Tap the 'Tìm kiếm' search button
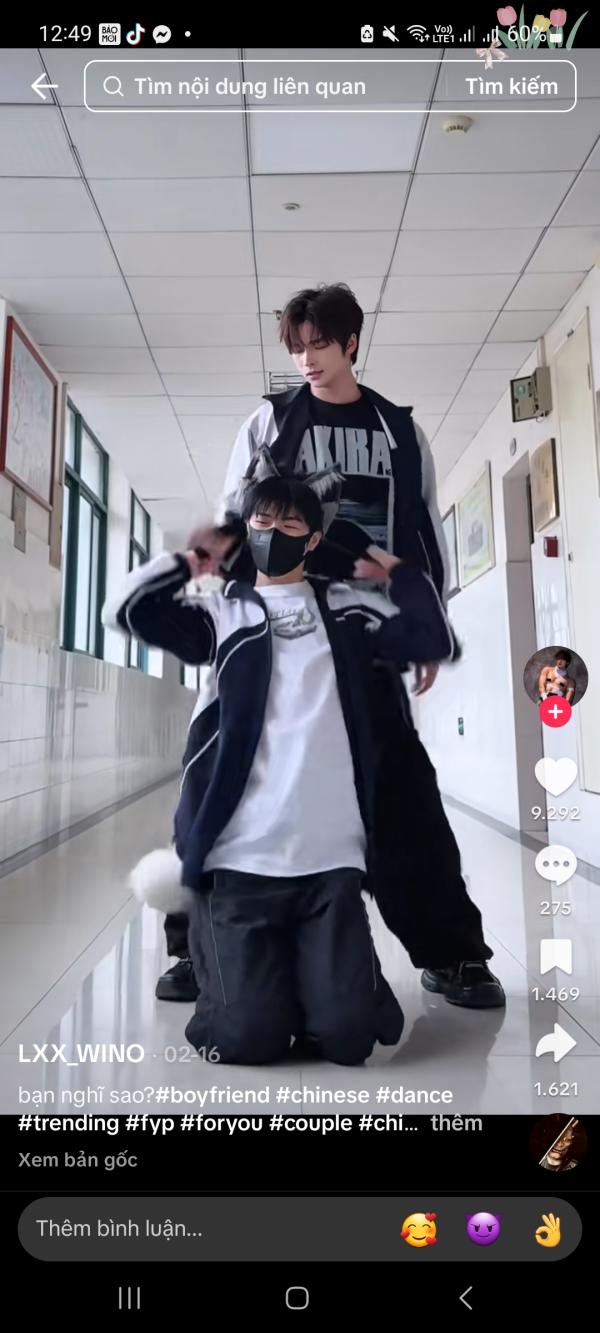This screenshot has height=1333, width=600. pos(511,86)
